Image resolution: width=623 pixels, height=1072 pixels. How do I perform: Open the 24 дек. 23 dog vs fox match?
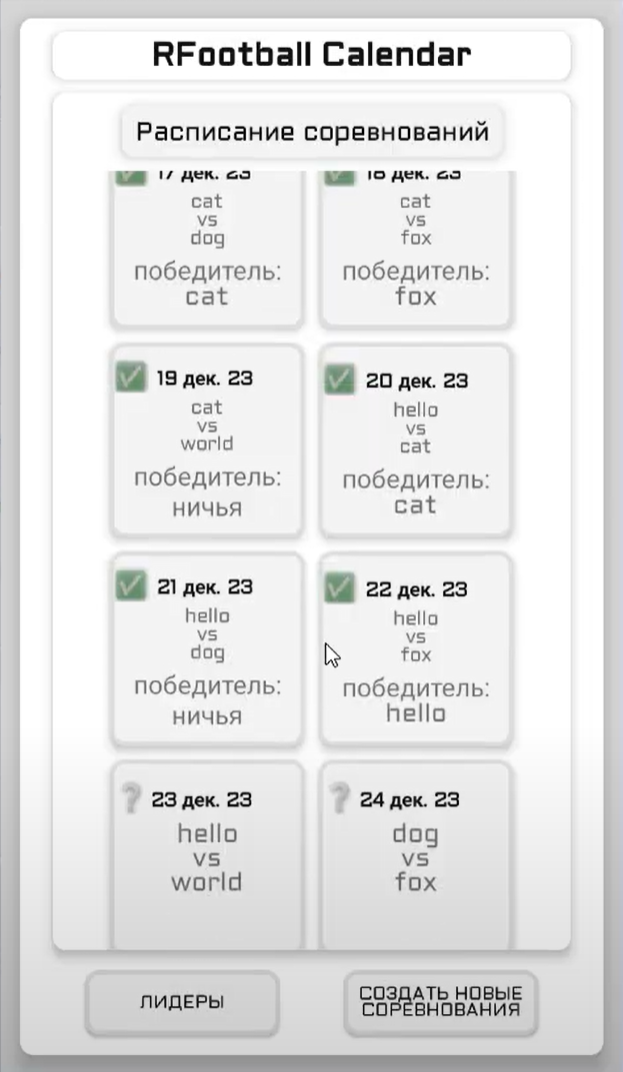(x=415, y=855)
